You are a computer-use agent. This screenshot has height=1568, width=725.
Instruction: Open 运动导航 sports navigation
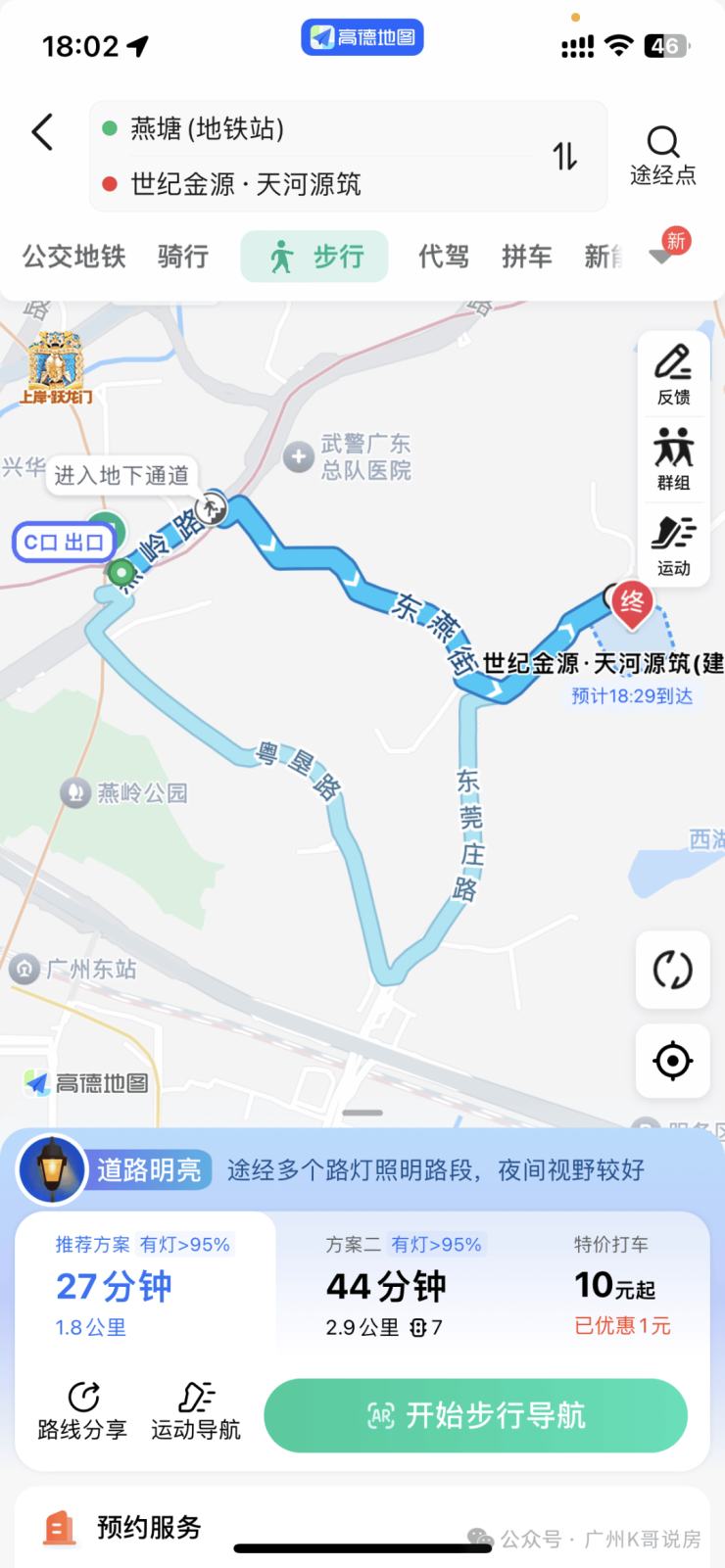tap(196, 1411)
